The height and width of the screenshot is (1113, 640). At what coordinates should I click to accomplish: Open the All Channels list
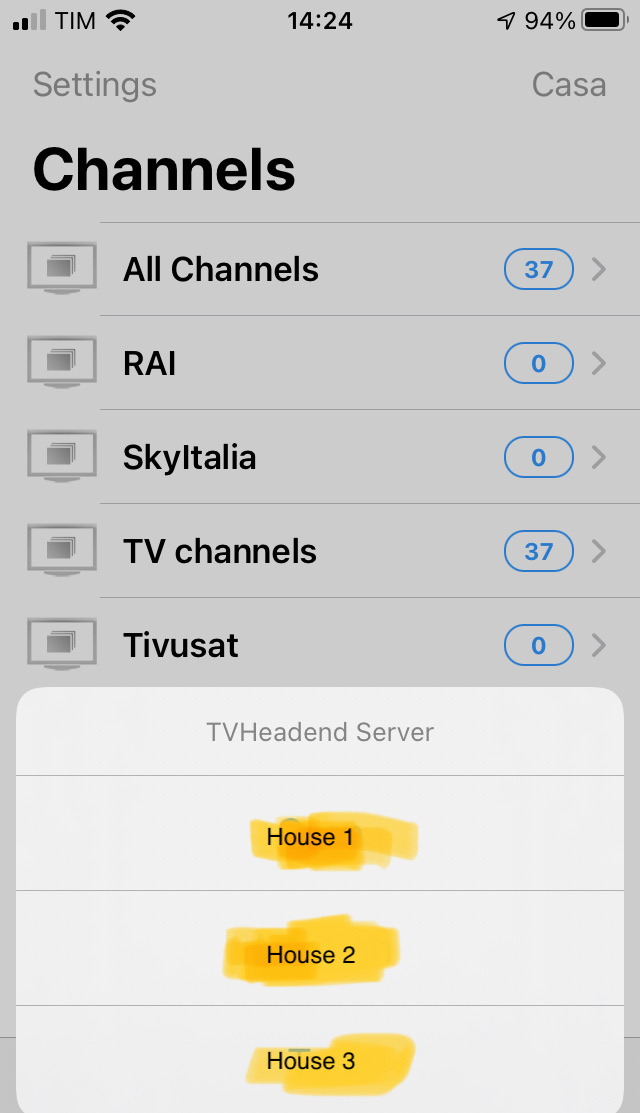[x=320, y=269]
